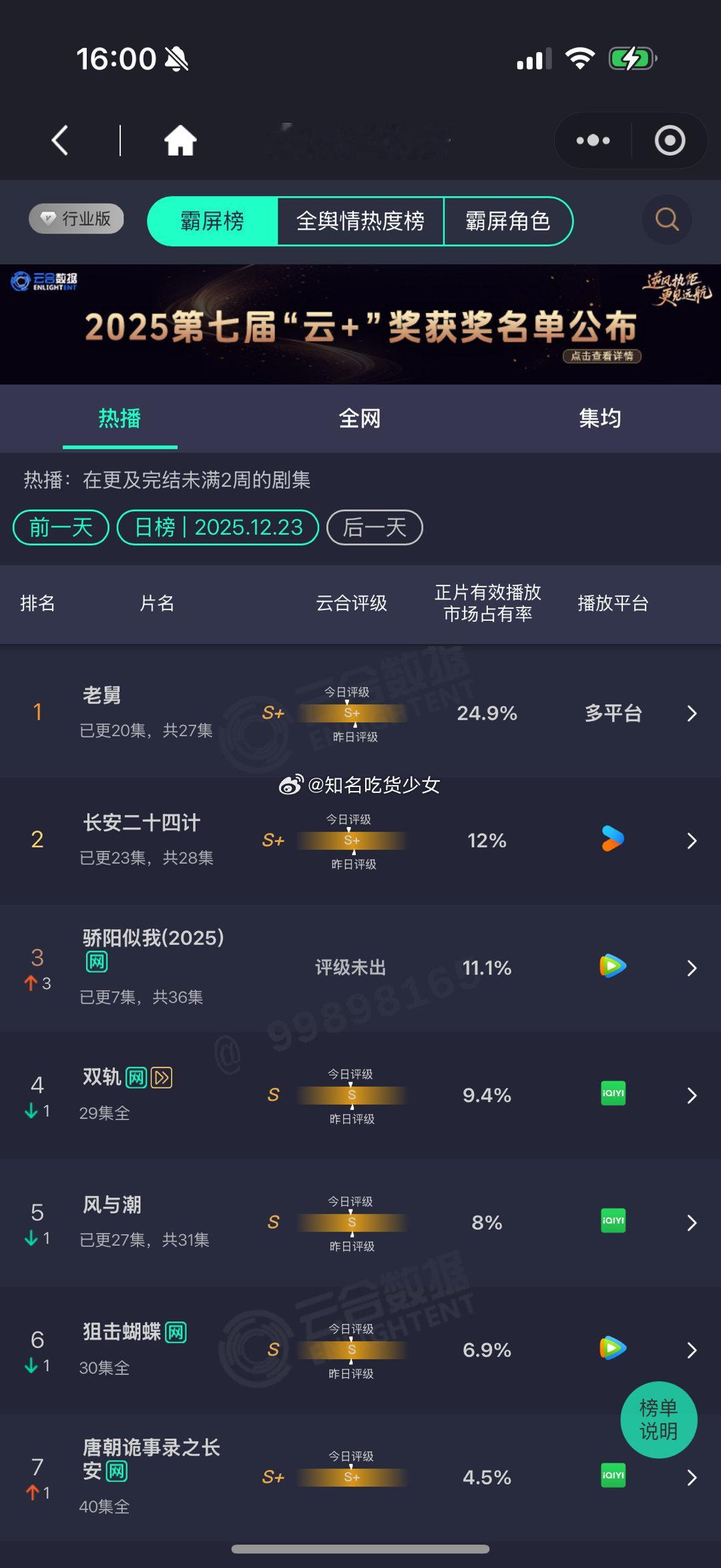721x1568 pixels.
Task: Tap the Tencent Video icon for 骄阳似我(2025)
Action: [x=612, y=968]
